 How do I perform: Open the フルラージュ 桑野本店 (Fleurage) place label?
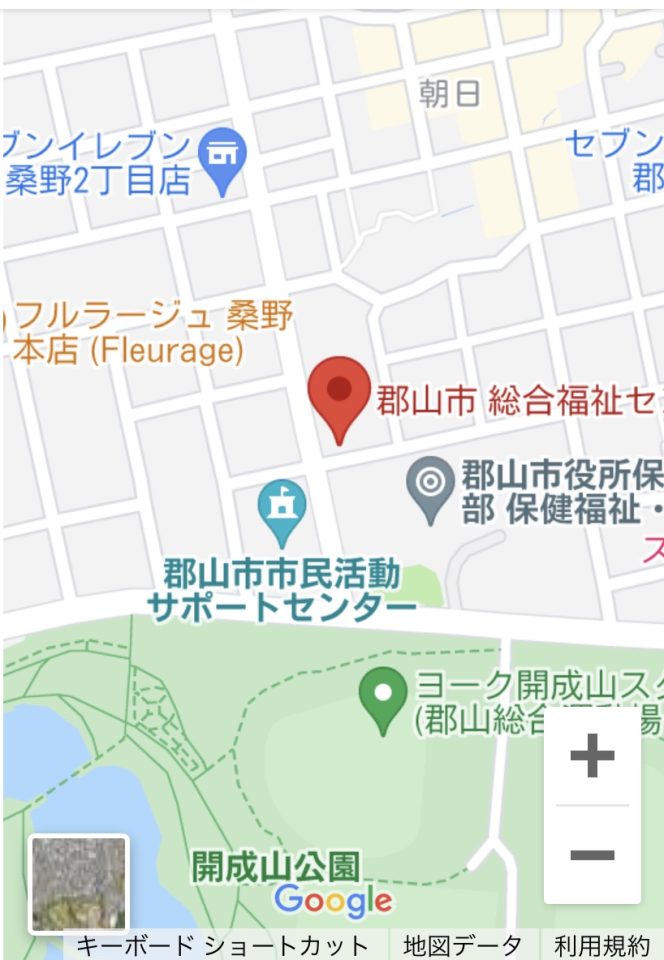tap(150, 335)
